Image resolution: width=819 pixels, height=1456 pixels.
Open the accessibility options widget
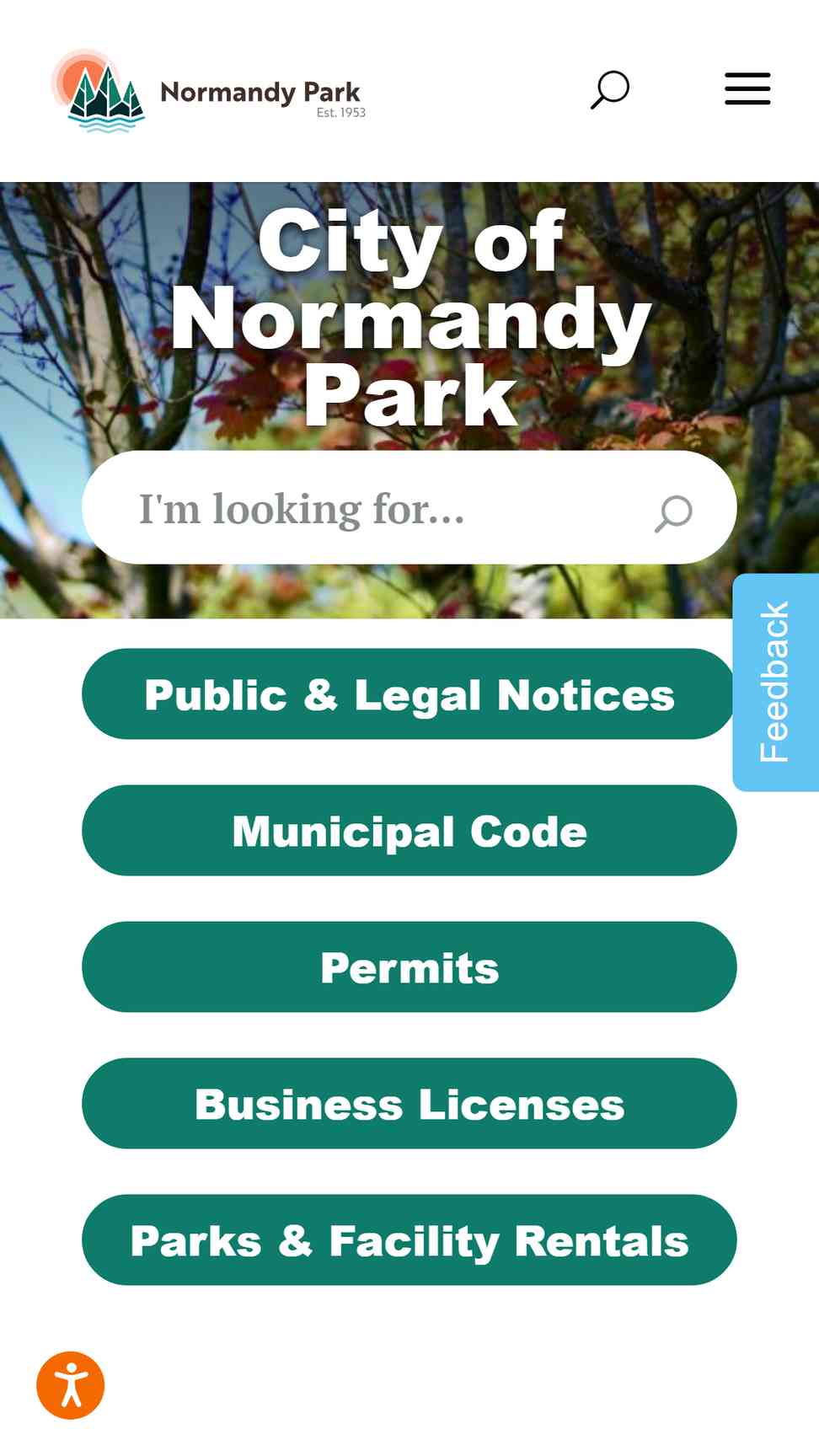[71, 1386]
